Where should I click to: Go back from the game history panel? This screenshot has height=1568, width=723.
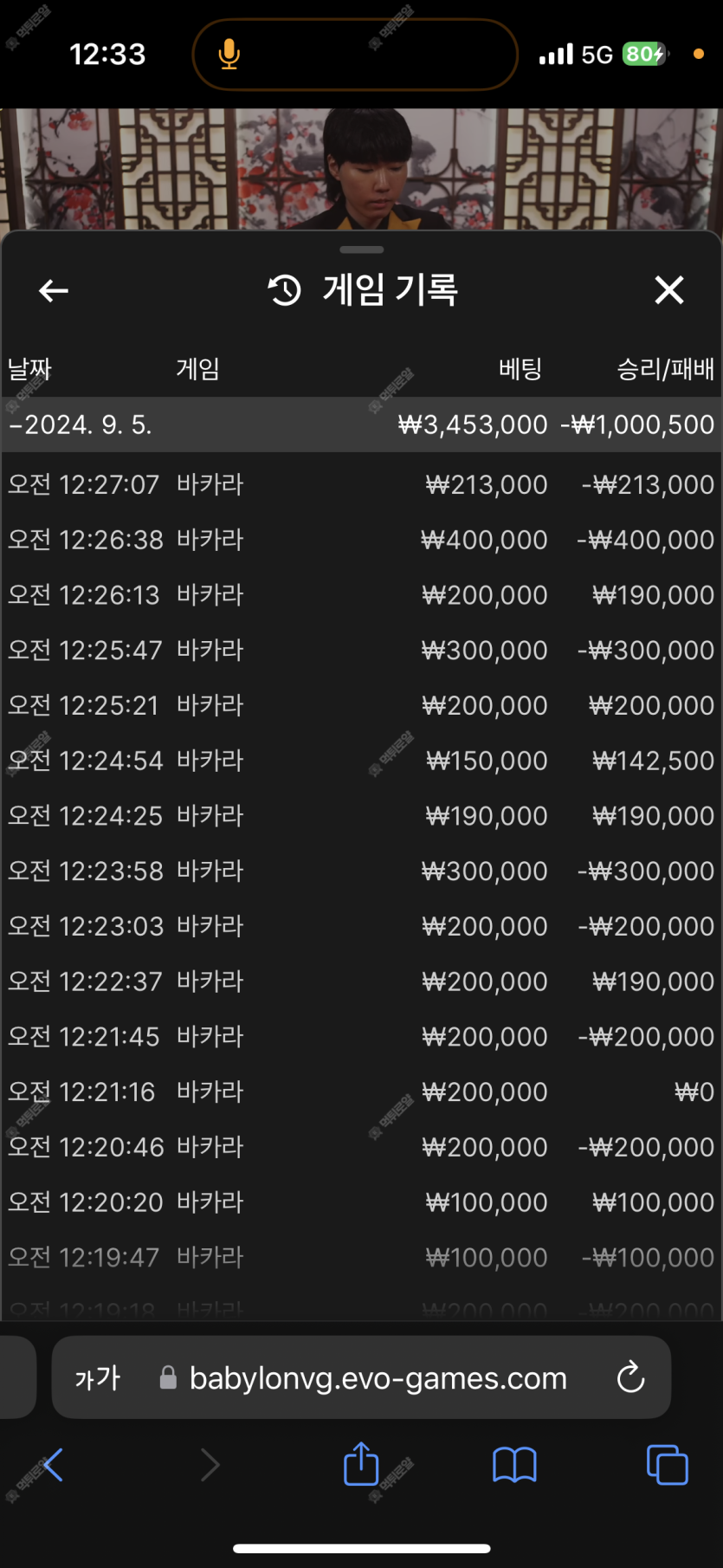54,291
